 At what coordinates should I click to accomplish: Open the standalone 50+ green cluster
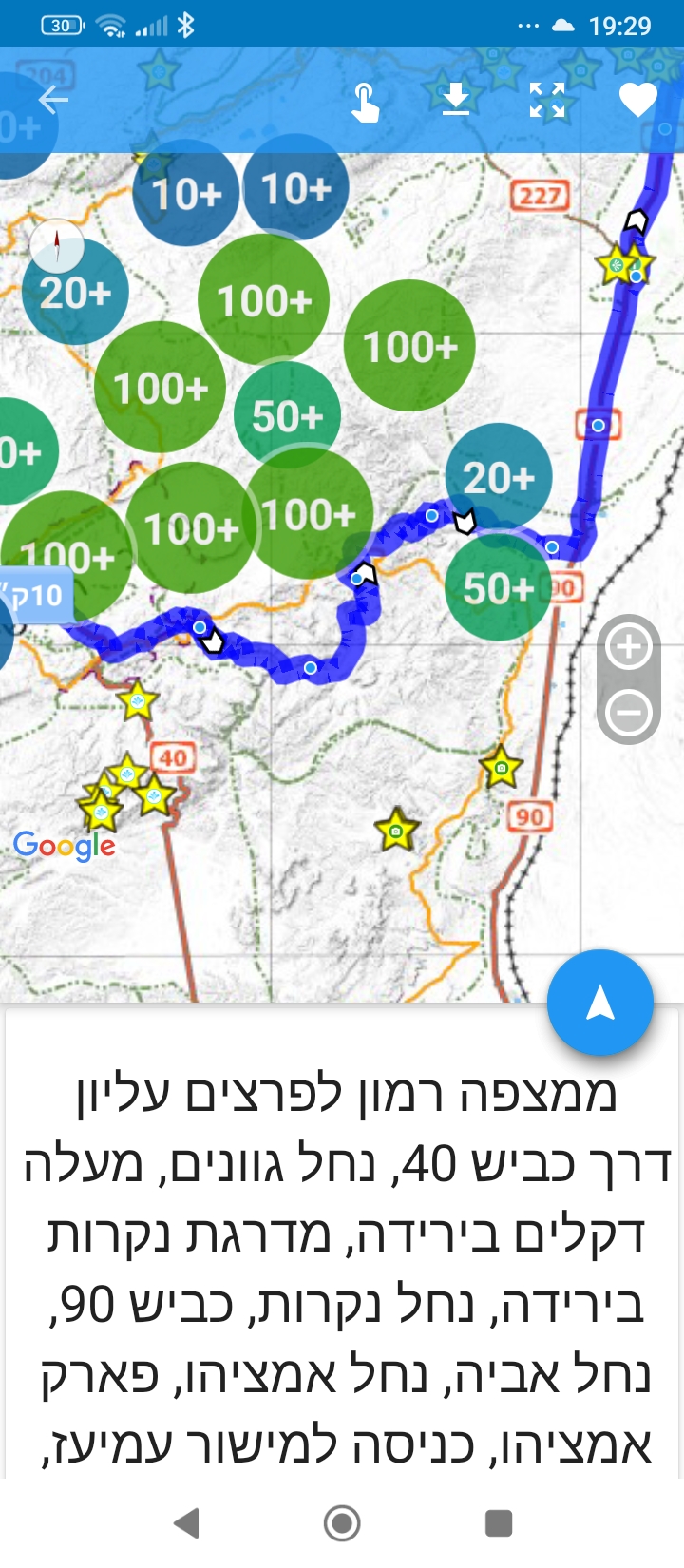(287, 415)
